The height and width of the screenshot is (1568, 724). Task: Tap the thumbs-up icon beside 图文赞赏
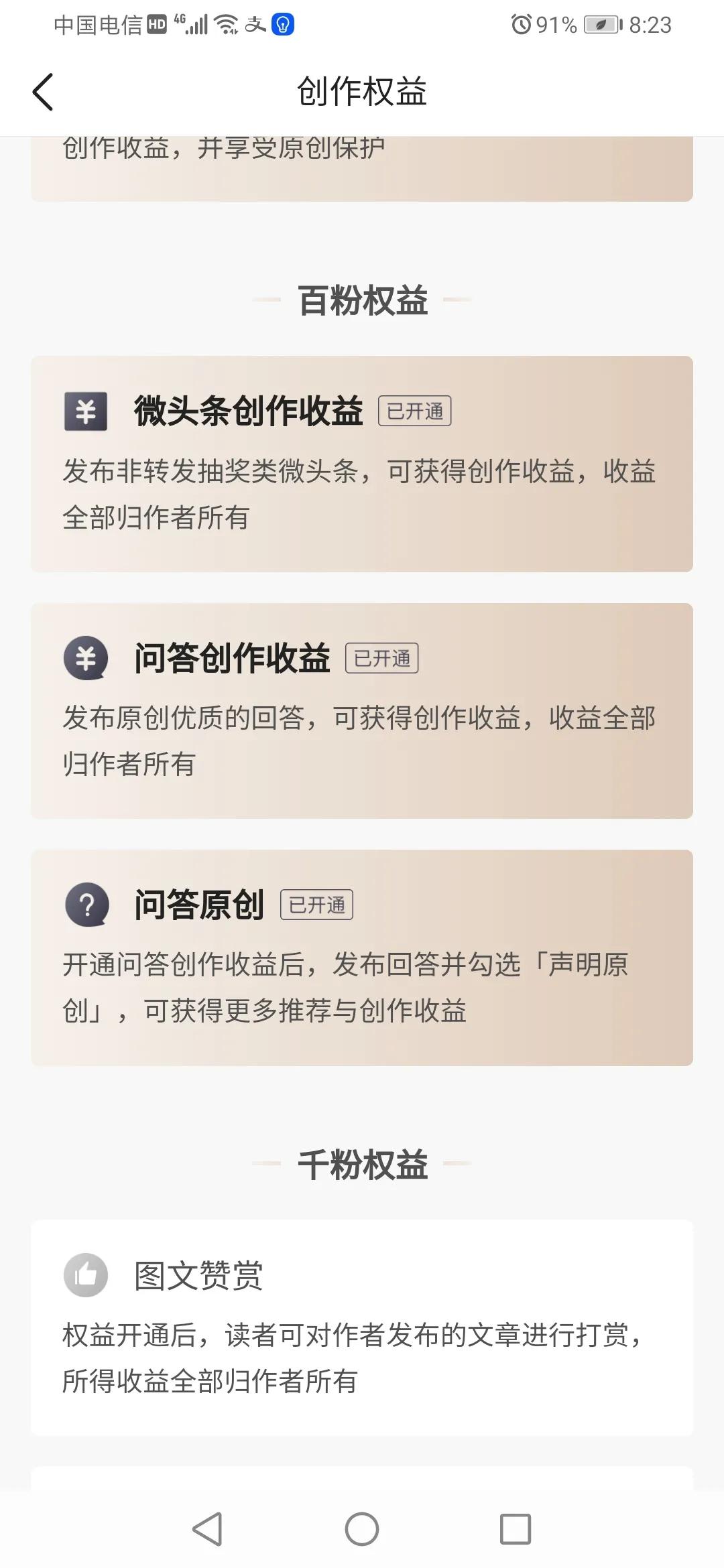click(84, 1273)
